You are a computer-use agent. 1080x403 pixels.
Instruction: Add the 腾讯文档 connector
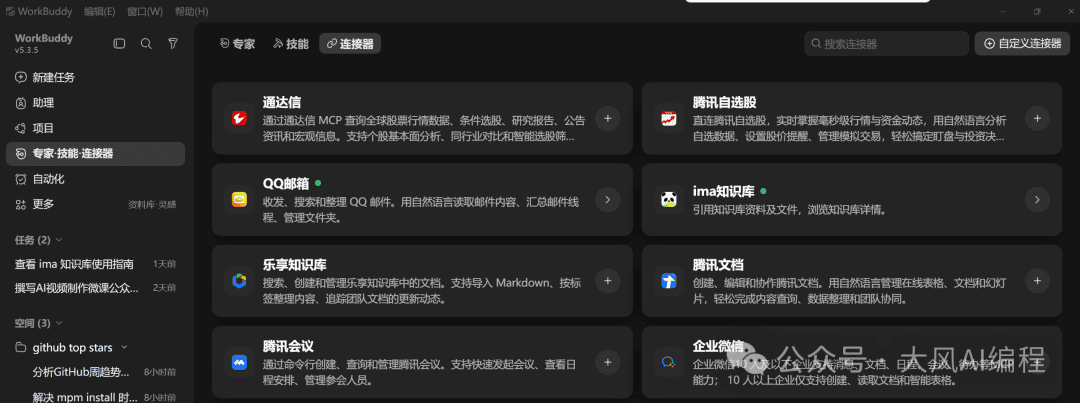click(x=1037, y=281)
